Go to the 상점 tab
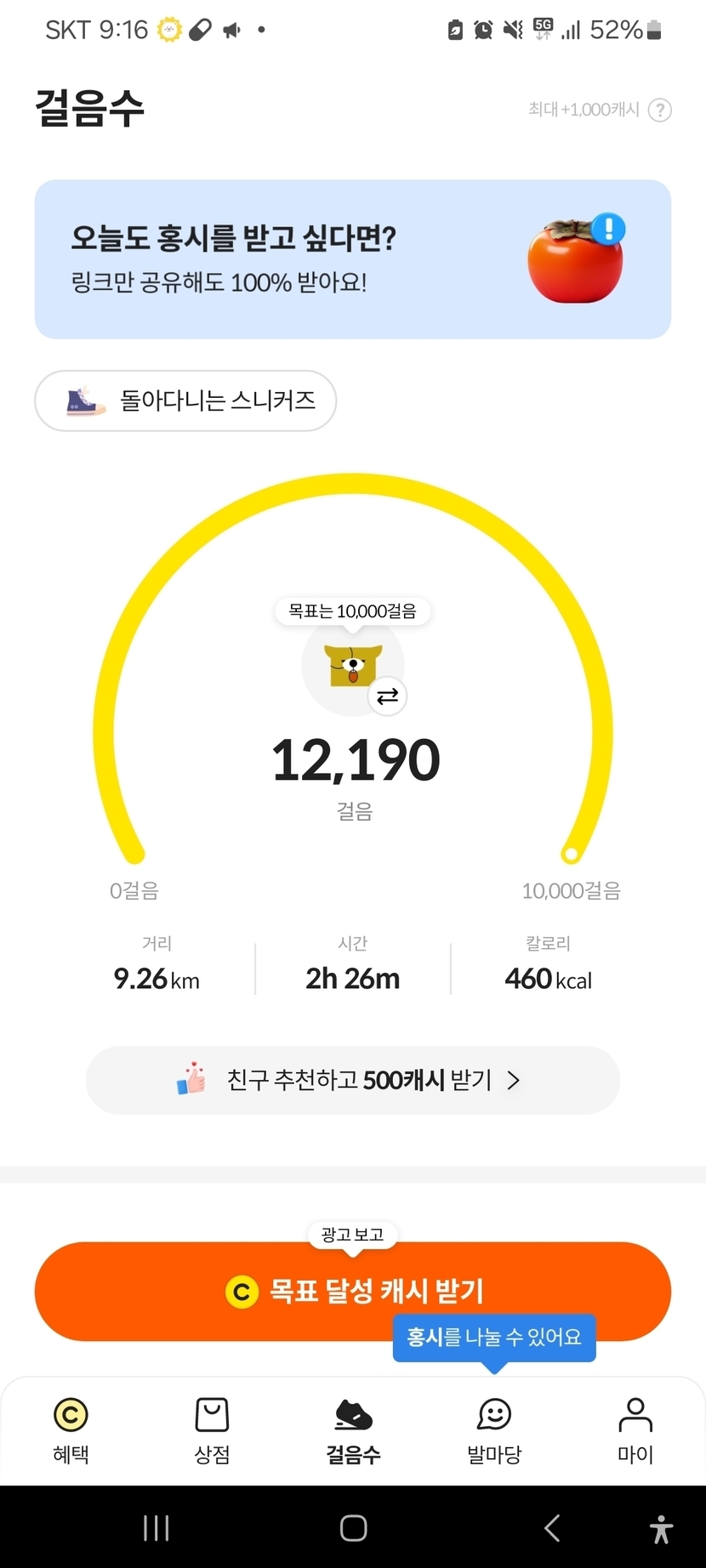706x1568 pixels. [212, 1431]
